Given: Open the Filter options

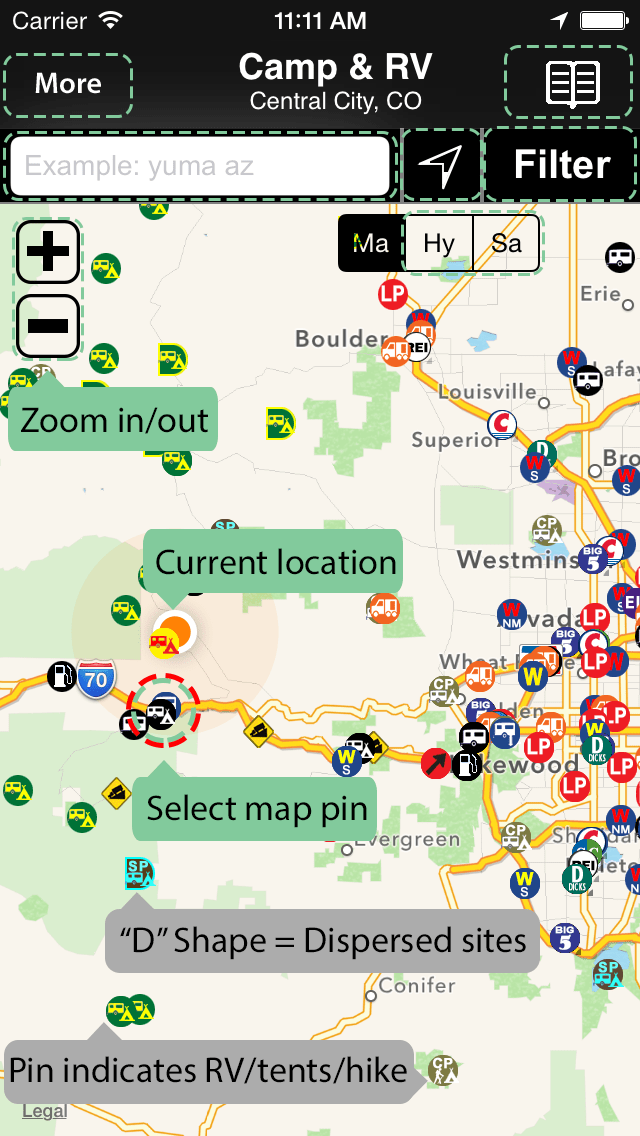Looking at the screenshot, I should click(561, 165).
